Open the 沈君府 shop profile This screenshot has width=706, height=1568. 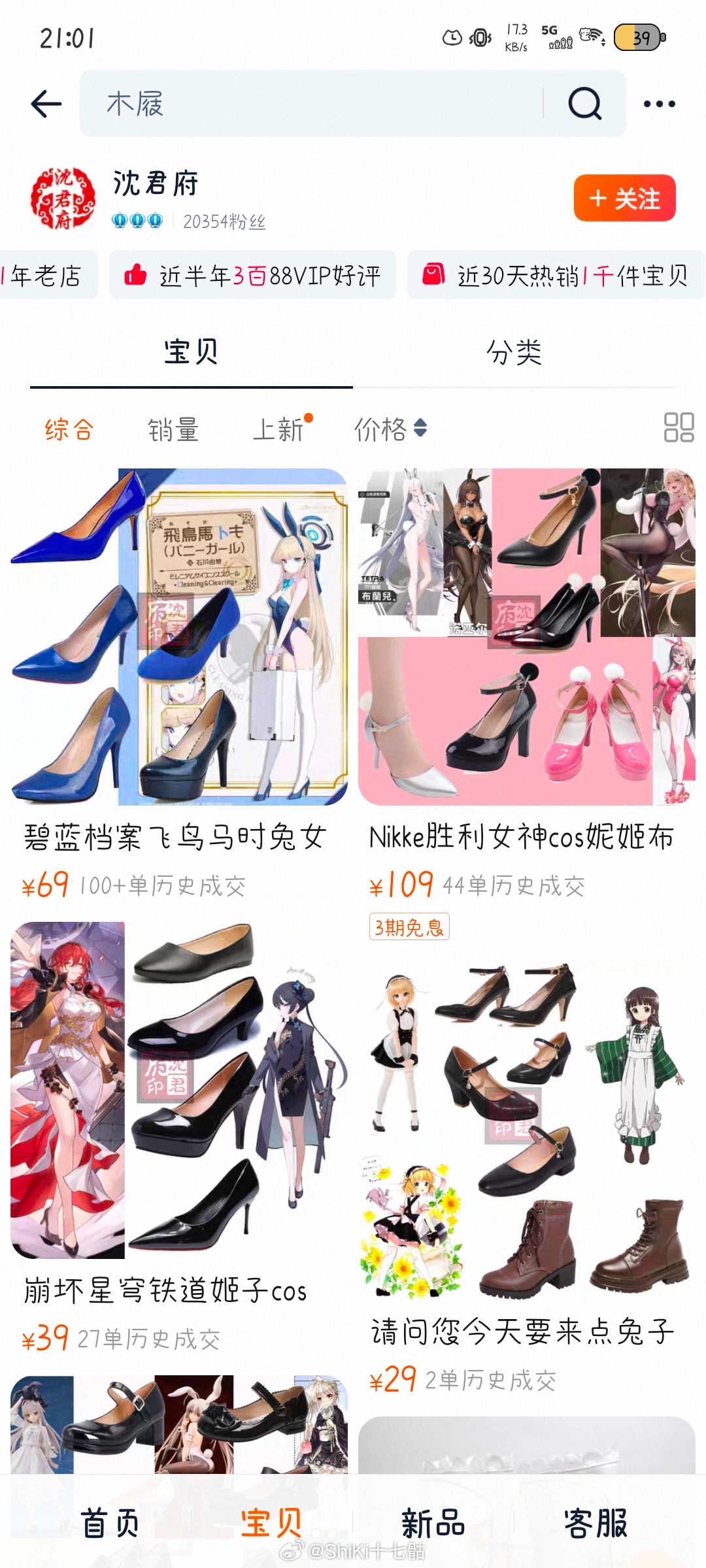pos(156,184)
